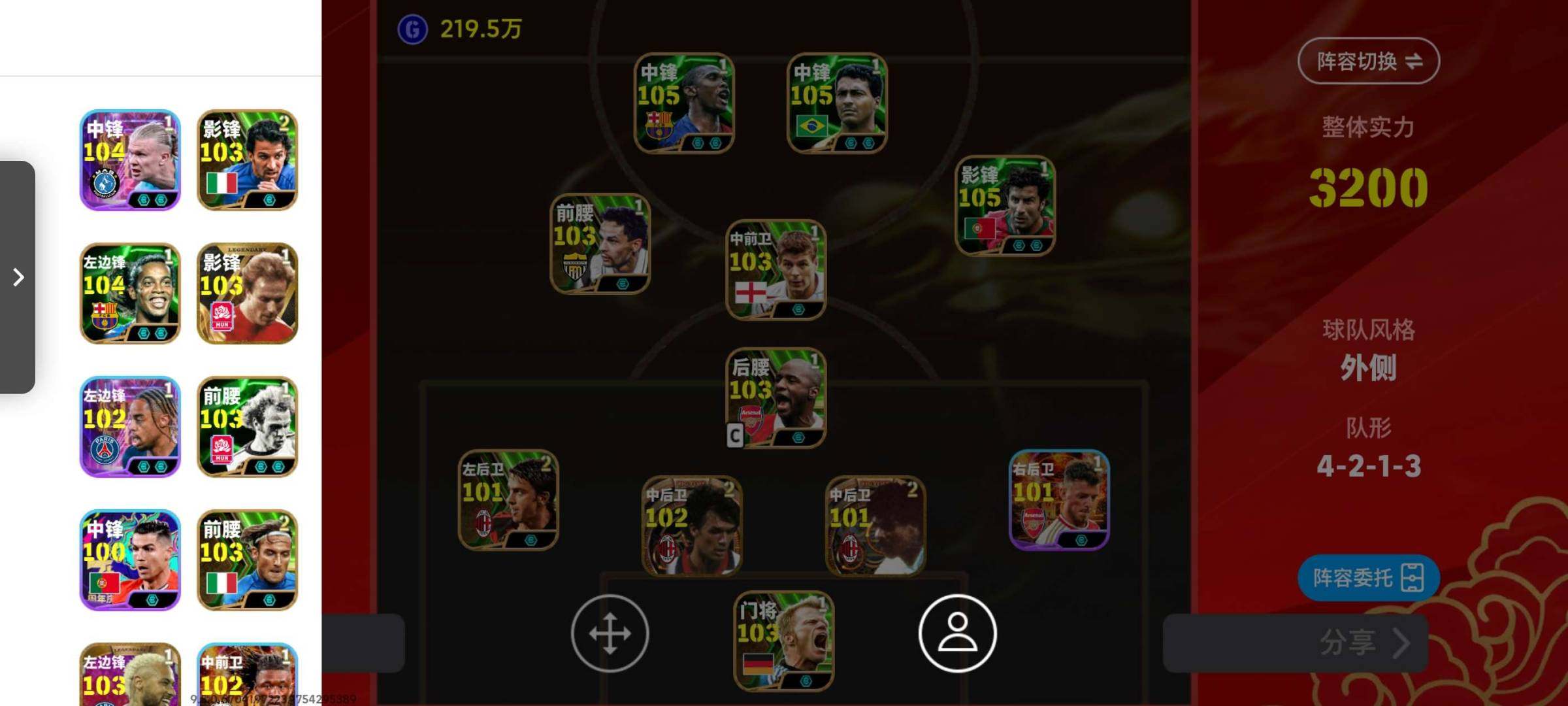Image resolution: width=1568 pixels, height=706 pixels.
Task: Select the 105 中锋 card with Barcelona badge
Action: pos(684,103)
